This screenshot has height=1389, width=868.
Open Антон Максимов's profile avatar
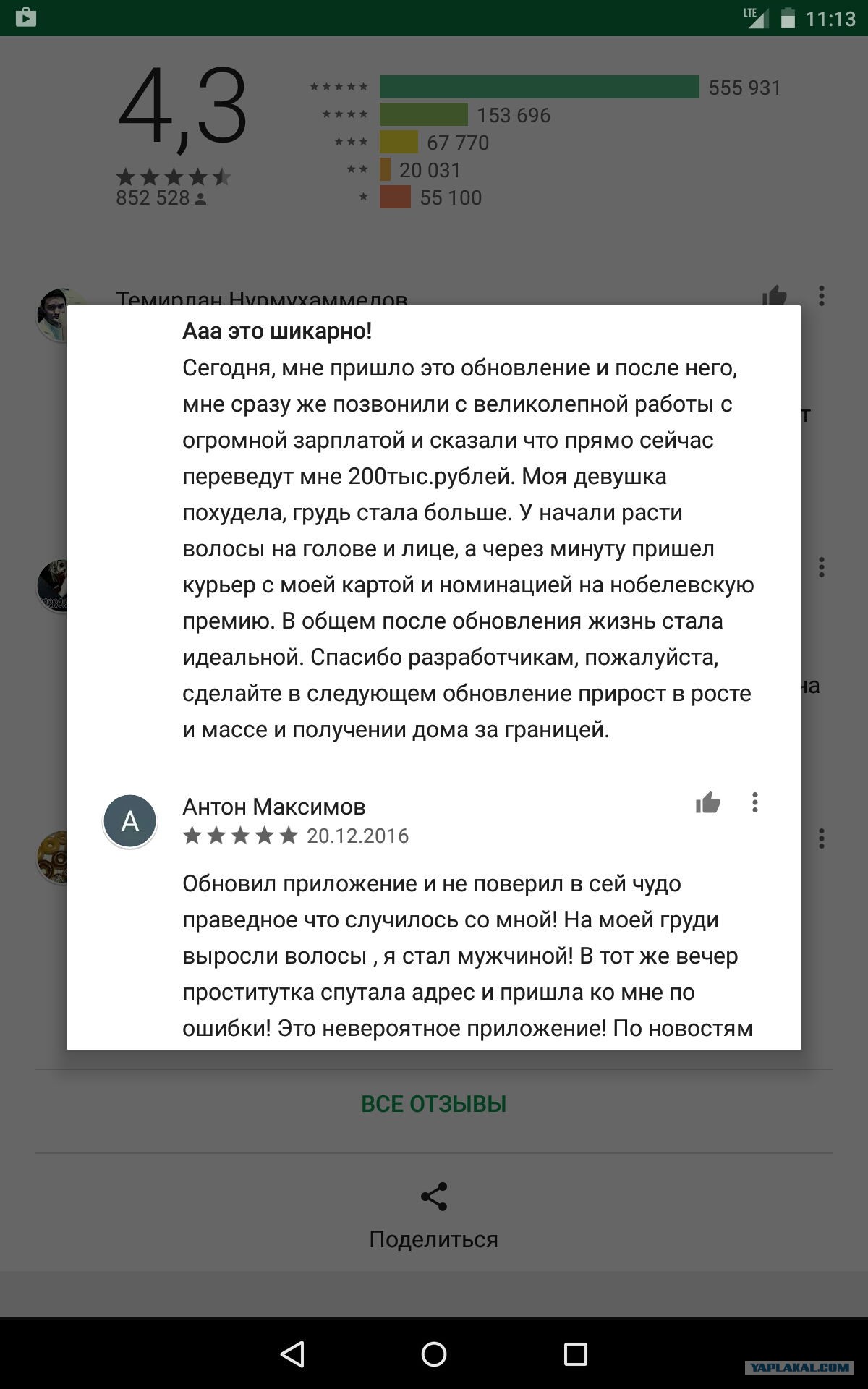click(x=130, y=821)
